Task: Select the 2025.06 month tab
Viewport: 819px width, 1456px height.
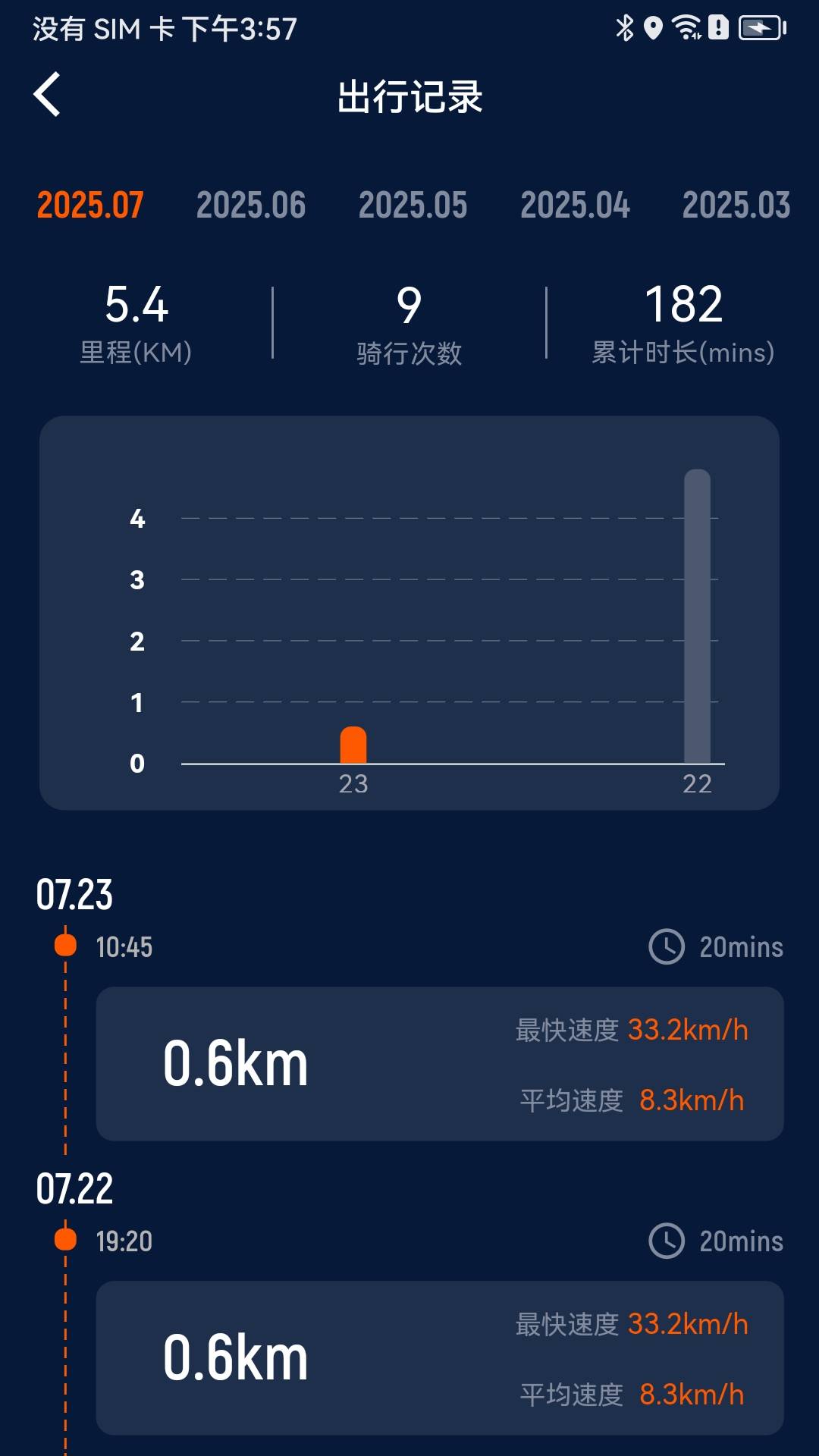Action: tap(251, 204)
